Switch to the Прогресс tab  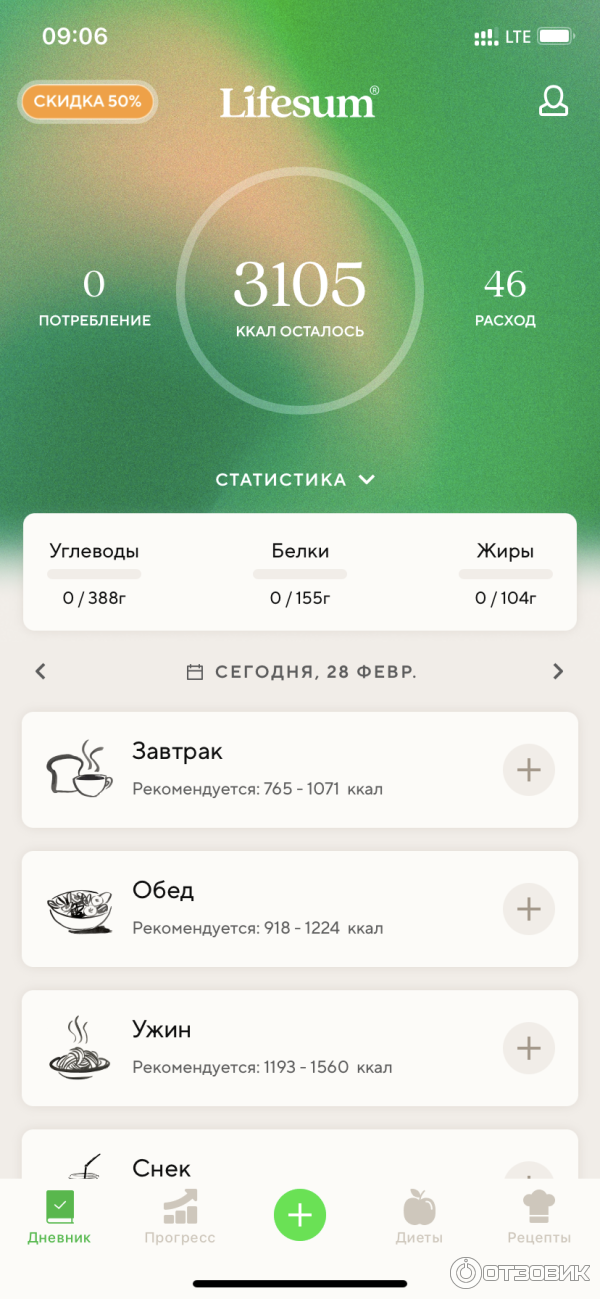click(x=180, y=1217)
